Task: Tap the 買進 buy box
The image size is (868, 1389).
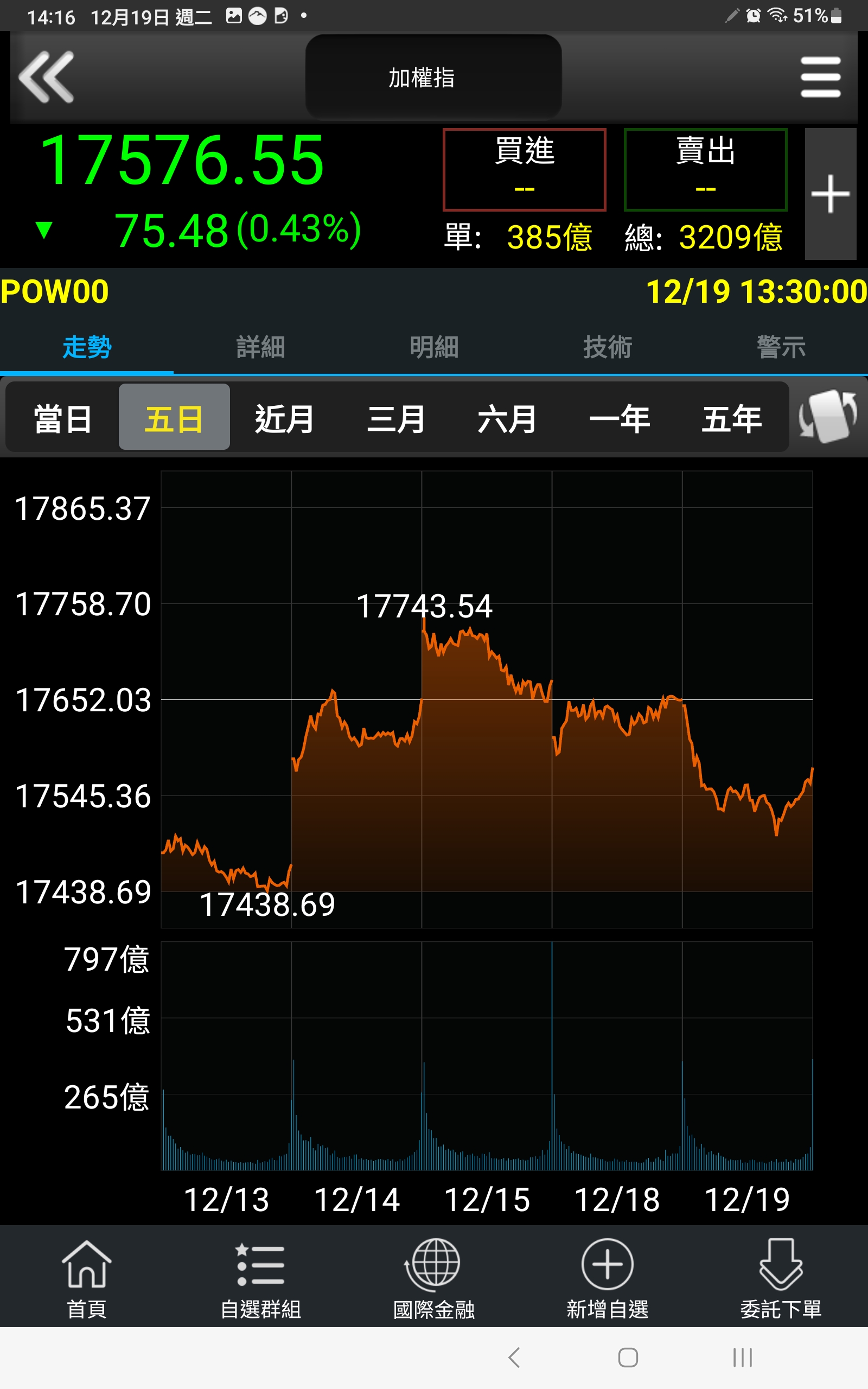Action: click(524, 169)
